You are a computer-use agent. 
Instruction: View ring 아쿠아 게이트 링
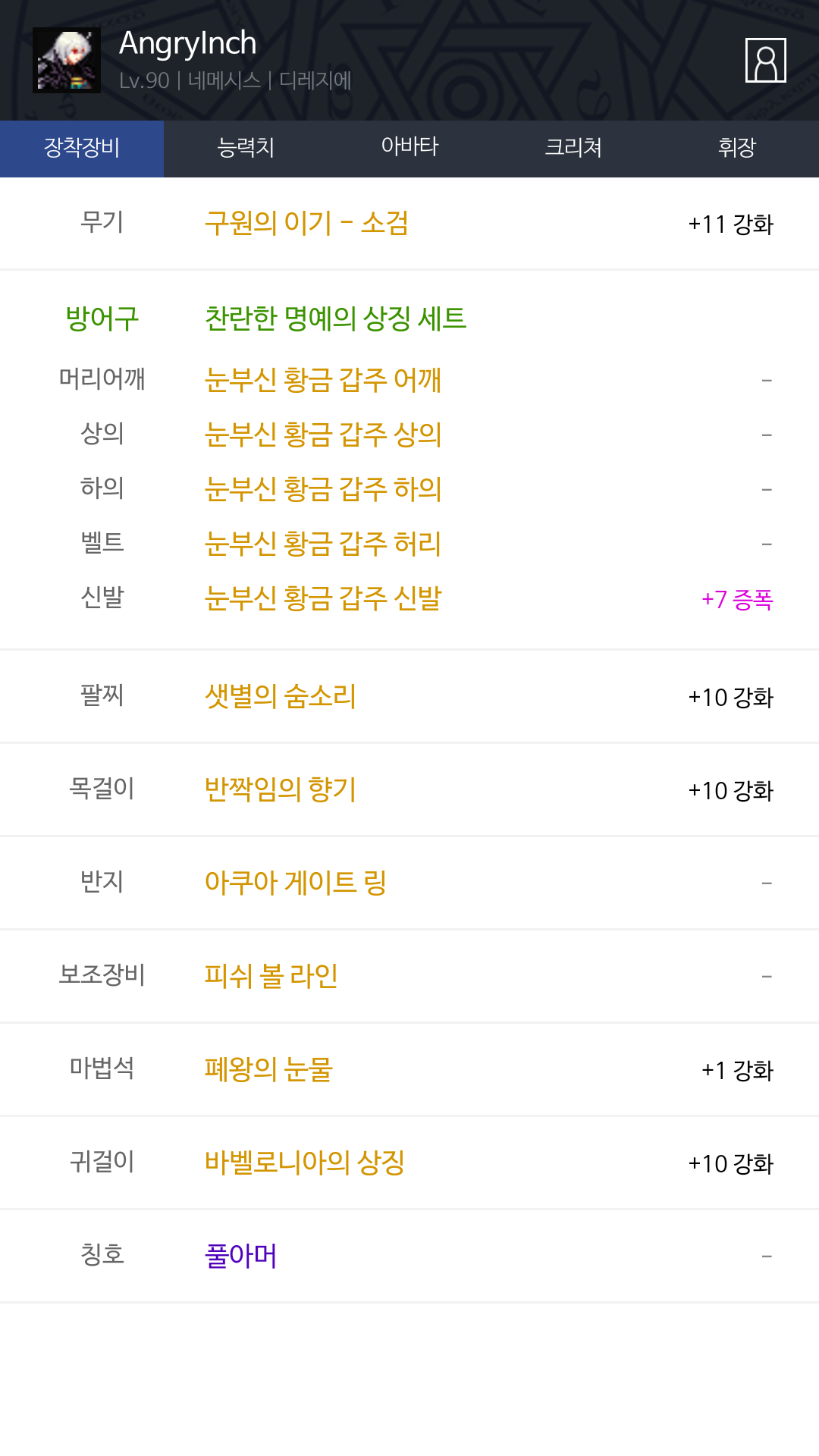(296, 883)
